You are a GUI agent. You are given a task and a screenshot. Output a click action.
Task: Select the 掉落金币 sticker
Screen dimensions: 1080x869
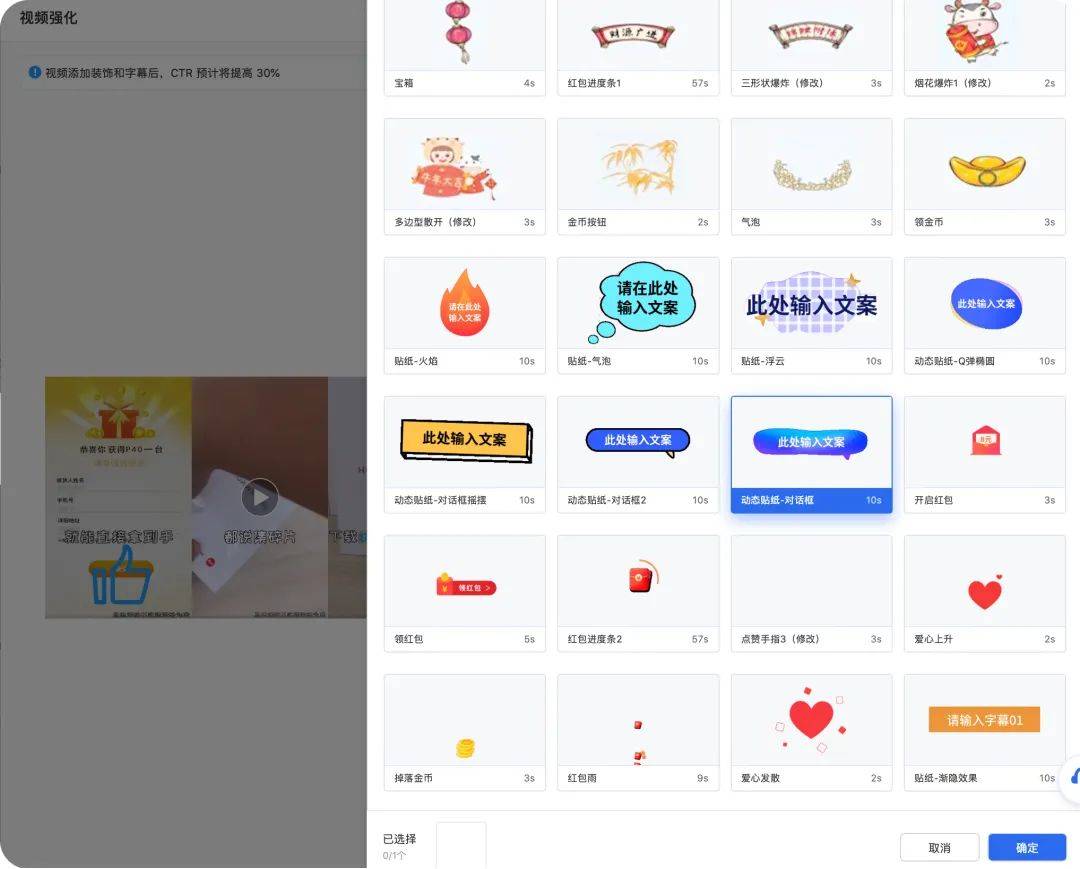pyautogui.click(x=464, y=720)
